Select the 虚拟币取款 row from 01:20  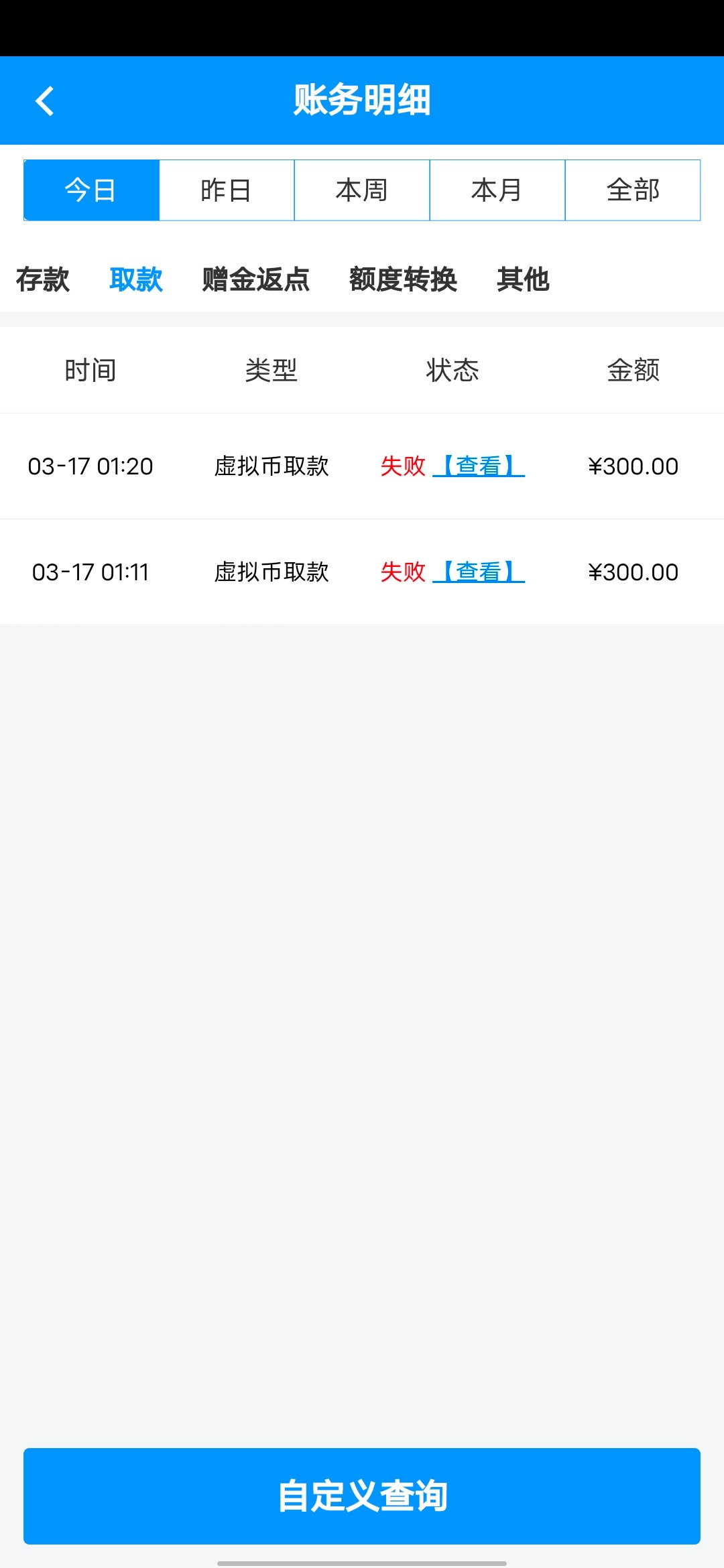(272, 466)
